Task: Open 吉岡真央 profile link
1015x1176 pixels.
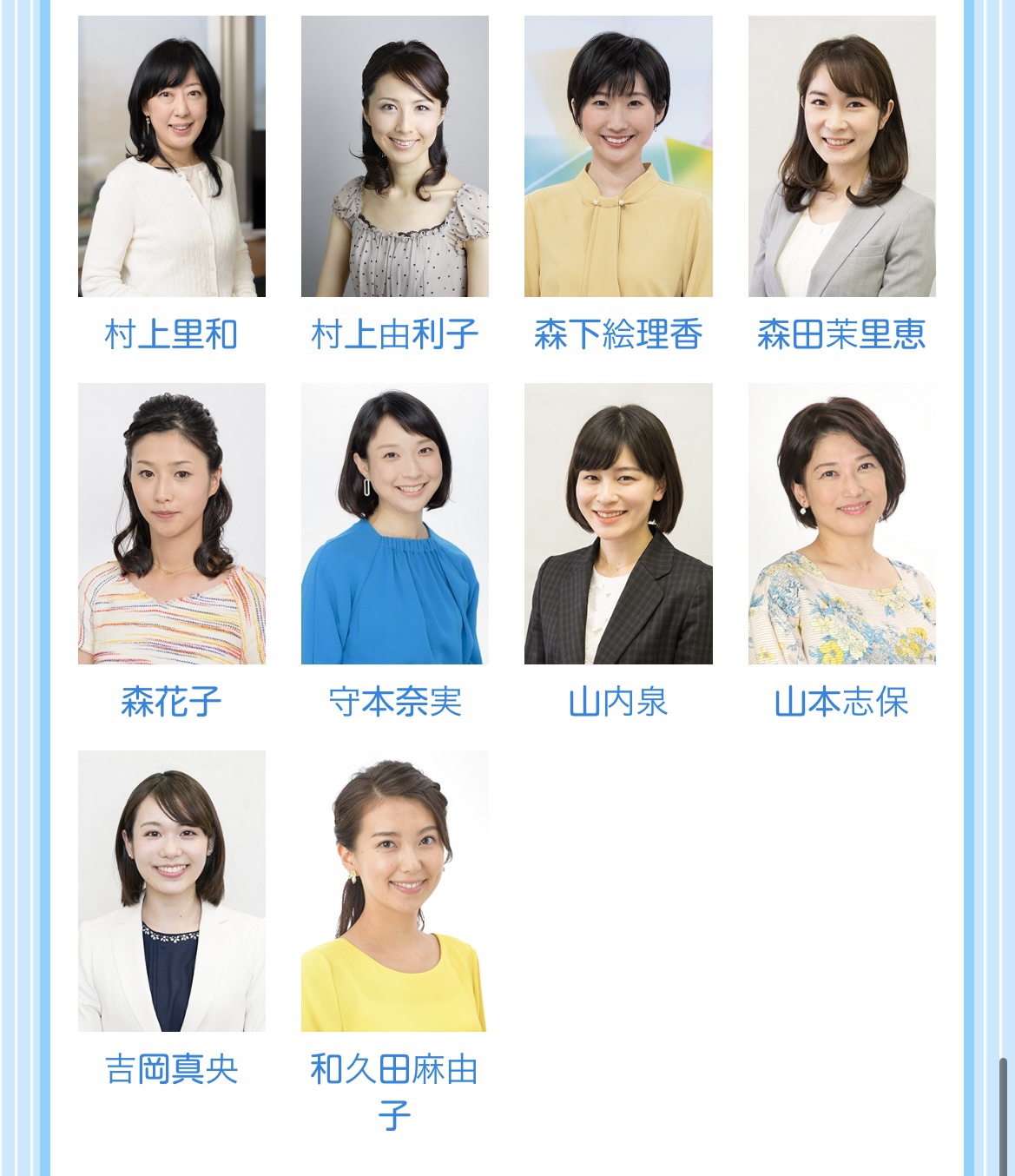Action: pyautogui.click(x=171, y=1069)
